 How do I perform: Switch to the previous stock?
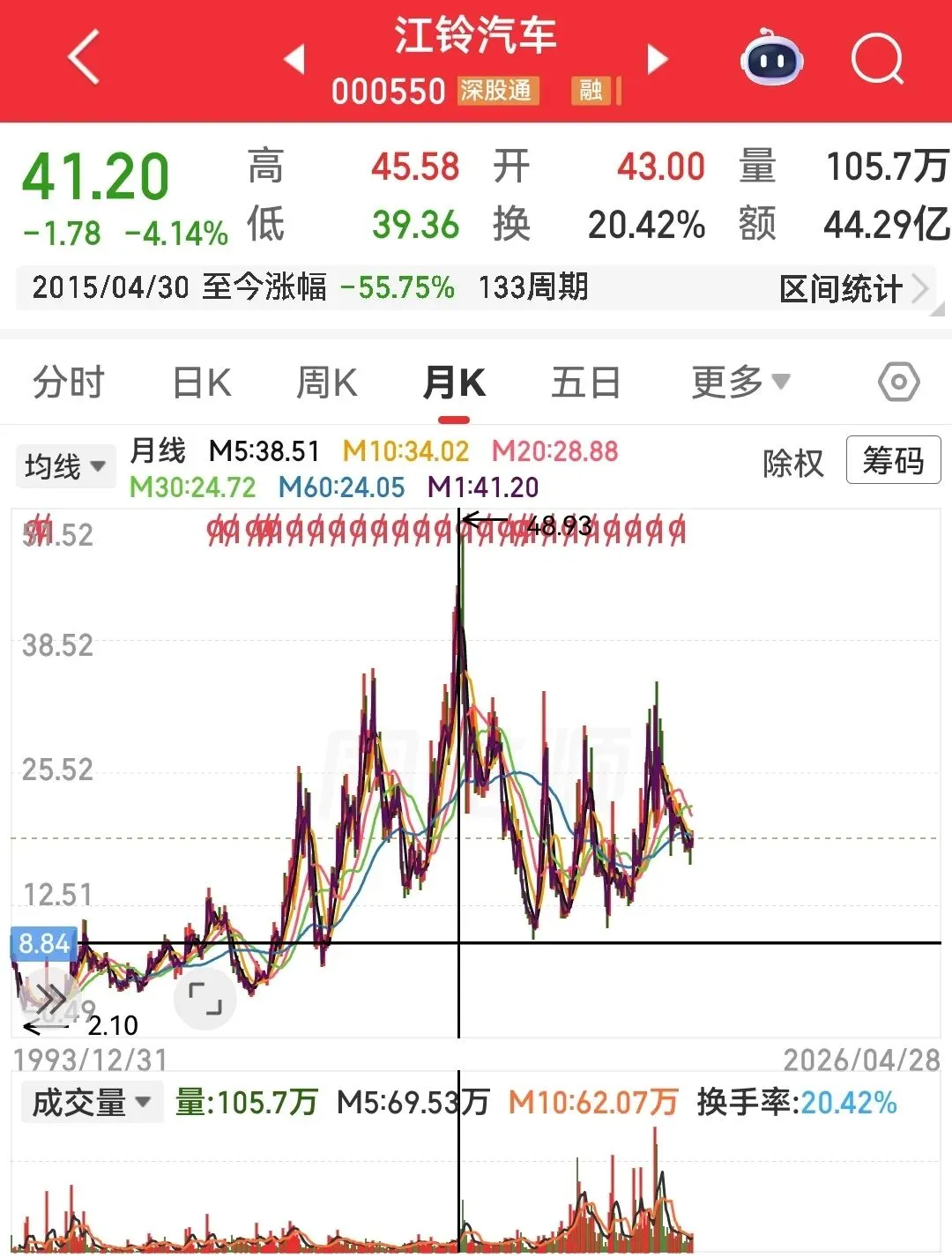[x=295, y=59]
